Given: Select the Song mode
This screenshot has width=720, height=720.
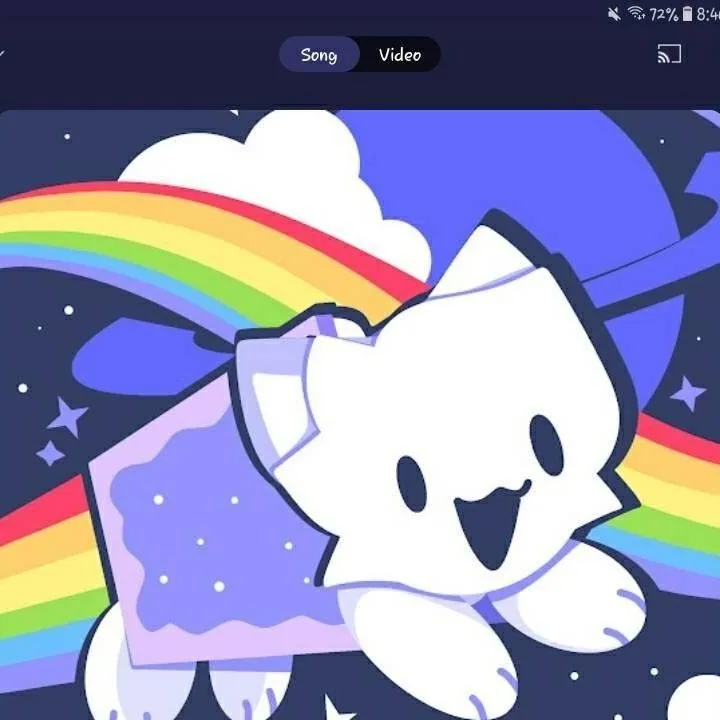Looking at the screenshot, I should tap(318, 55).
